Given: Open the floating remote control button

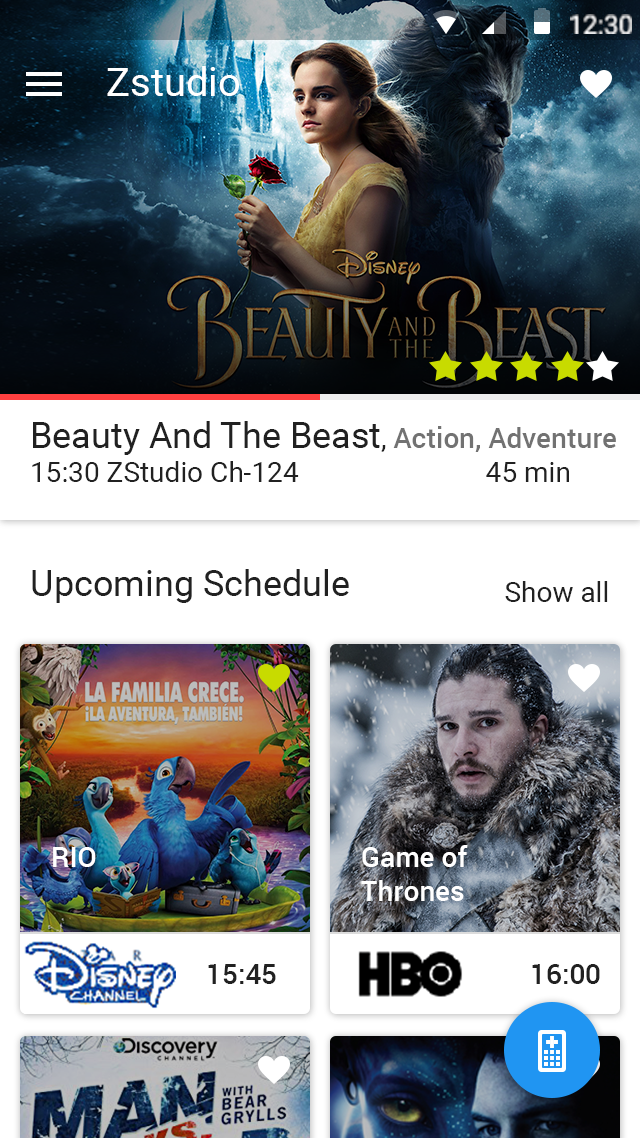Looking at the screenshot, I should [552, 1049].
